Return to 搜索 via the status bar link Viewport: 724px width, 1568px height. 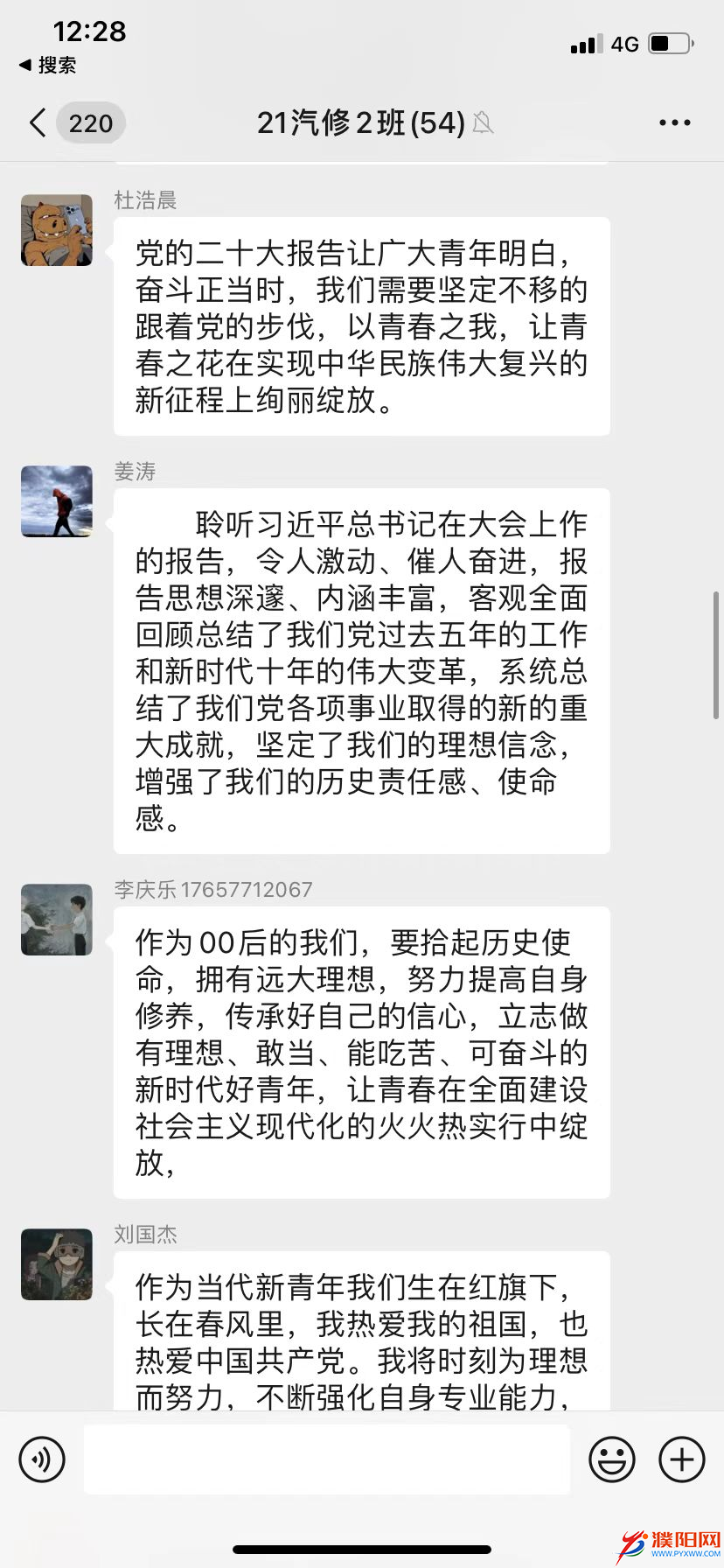click(x=48, y=65)
